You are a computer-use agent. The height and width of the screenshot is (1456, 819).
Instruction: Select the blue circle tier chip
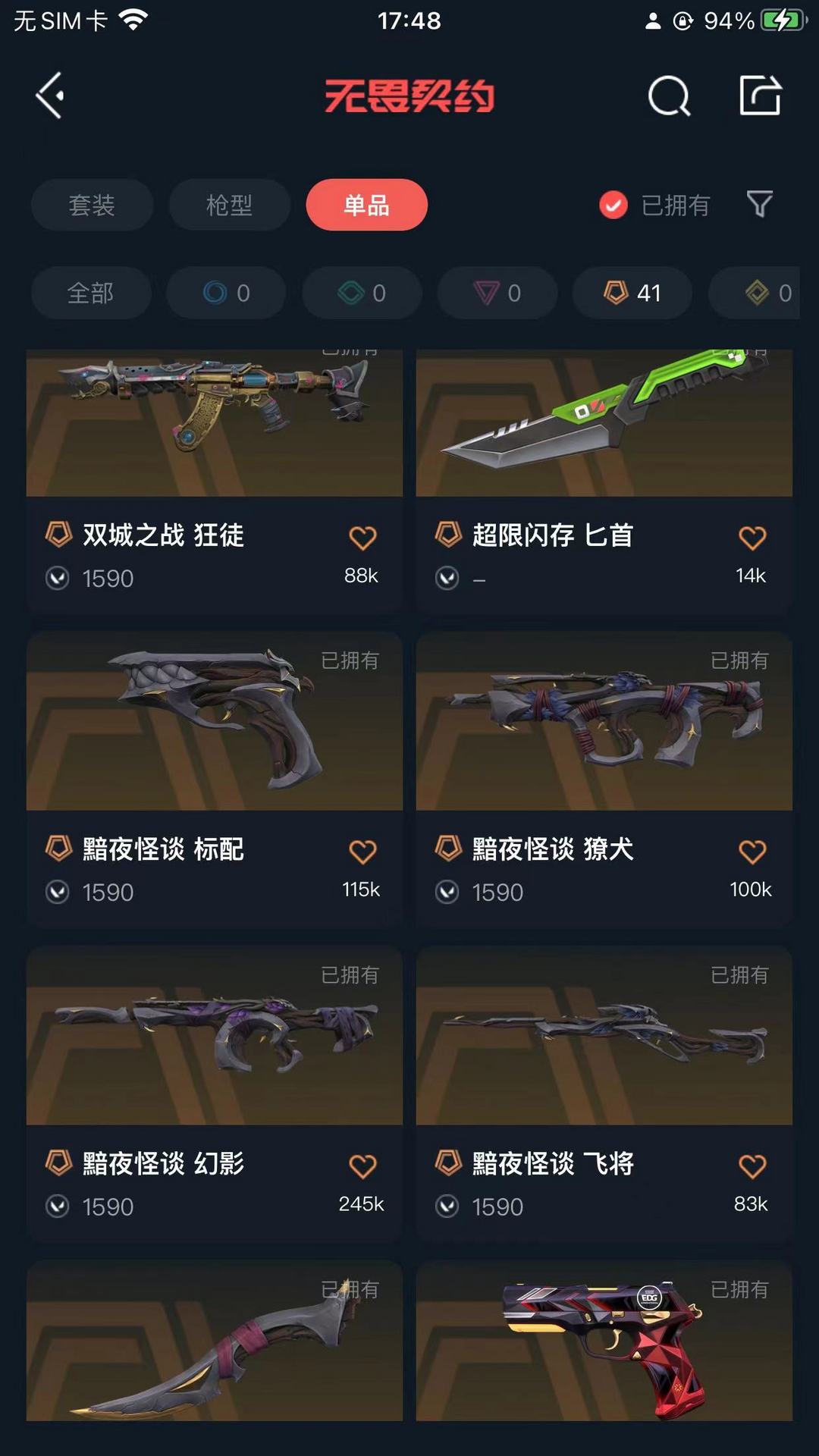click(226, 293)
